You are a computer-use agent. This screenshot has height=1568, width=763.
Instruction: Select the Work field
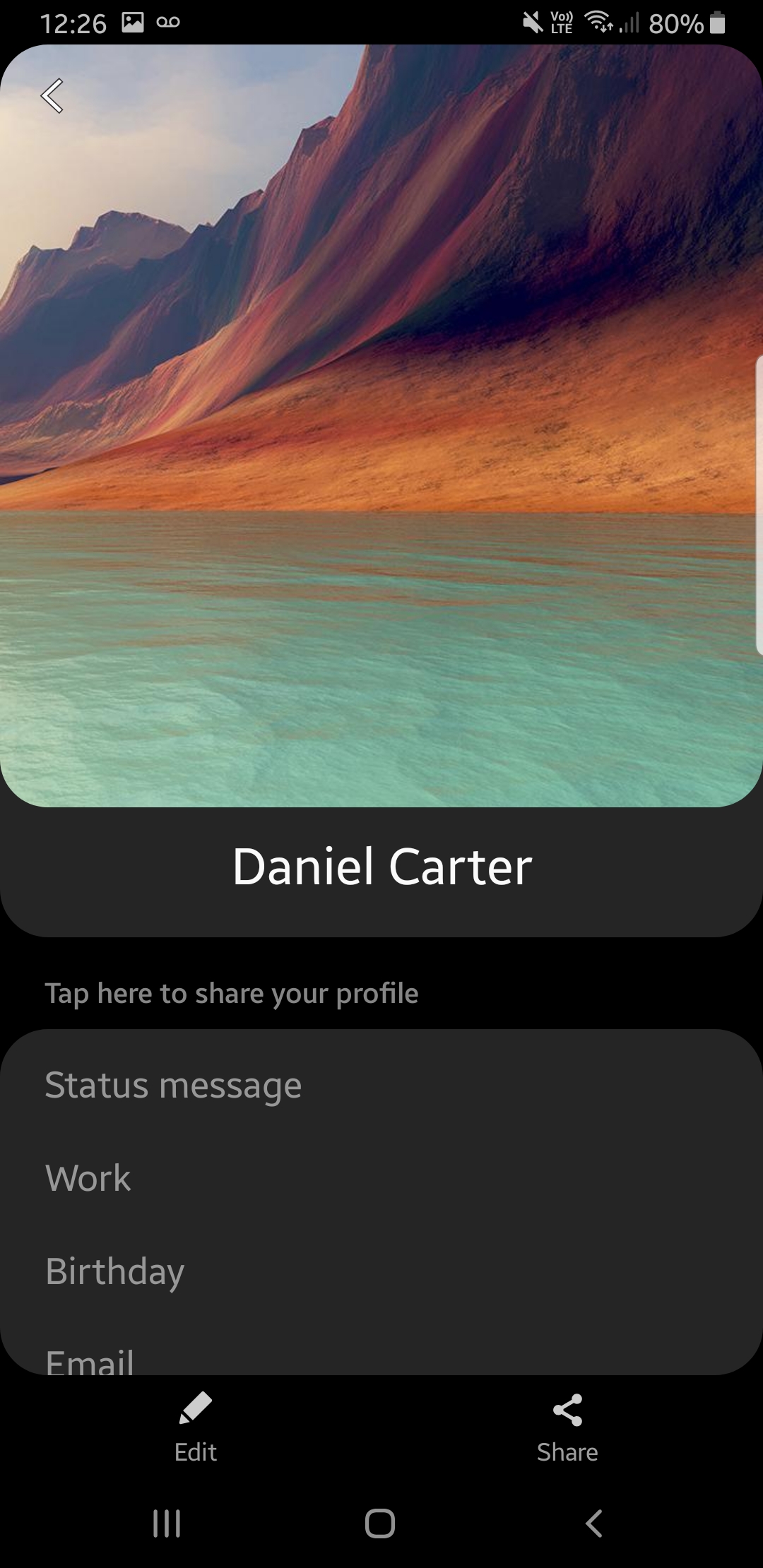point(381,1178)
